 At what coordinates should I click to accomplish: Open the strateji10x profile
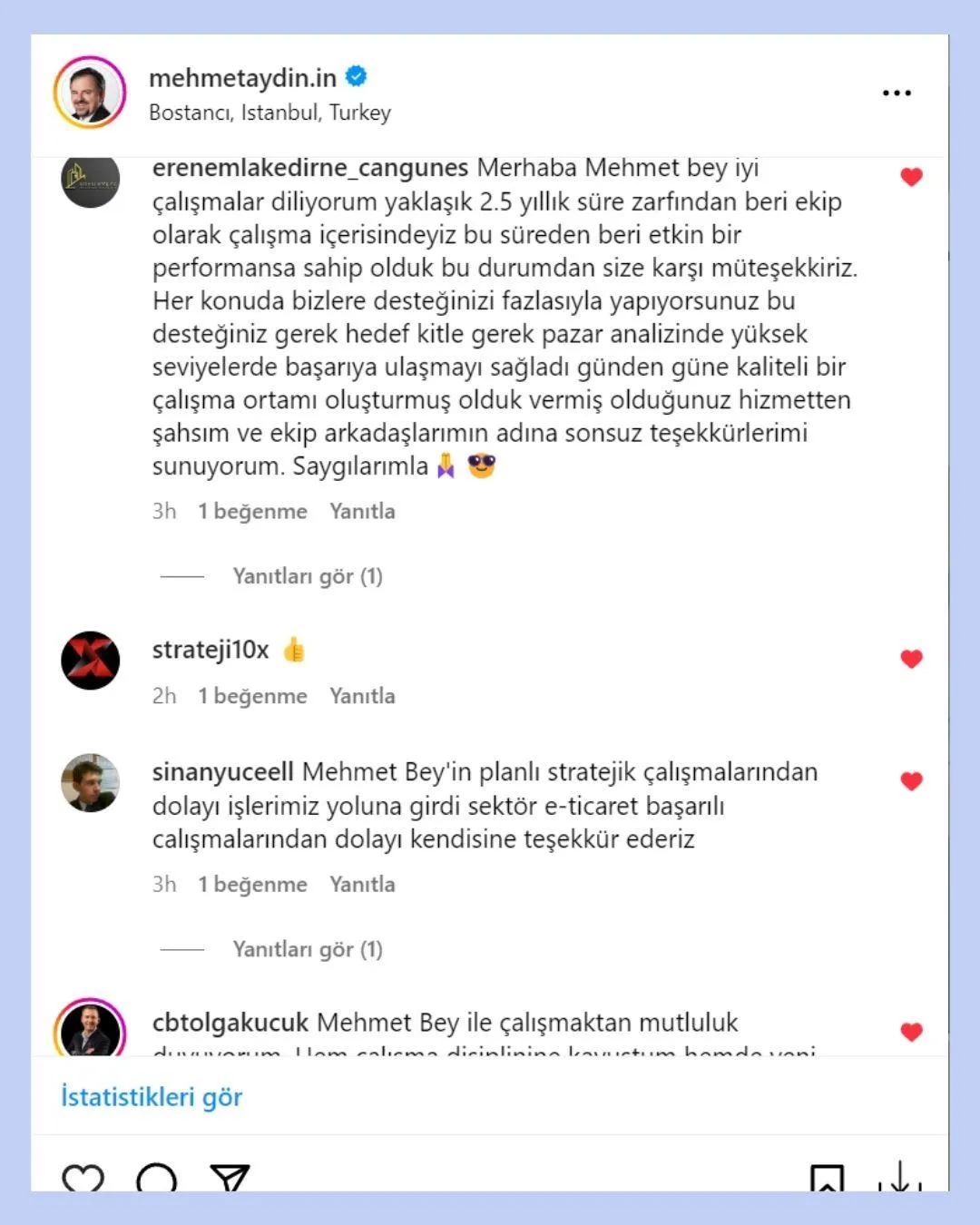click(211, 650)
